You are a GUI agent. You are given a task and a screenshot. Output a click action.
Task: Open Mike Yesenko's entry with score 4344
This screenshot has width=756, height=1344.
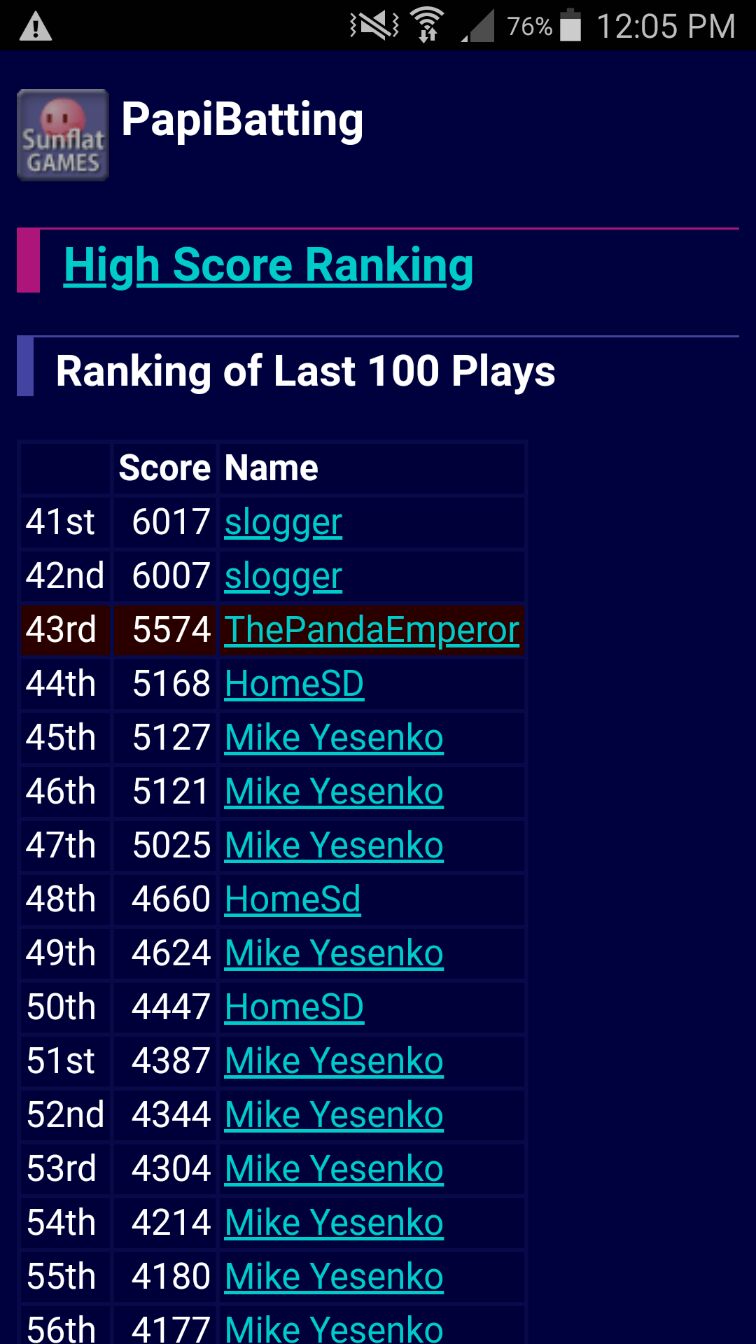334,1116
